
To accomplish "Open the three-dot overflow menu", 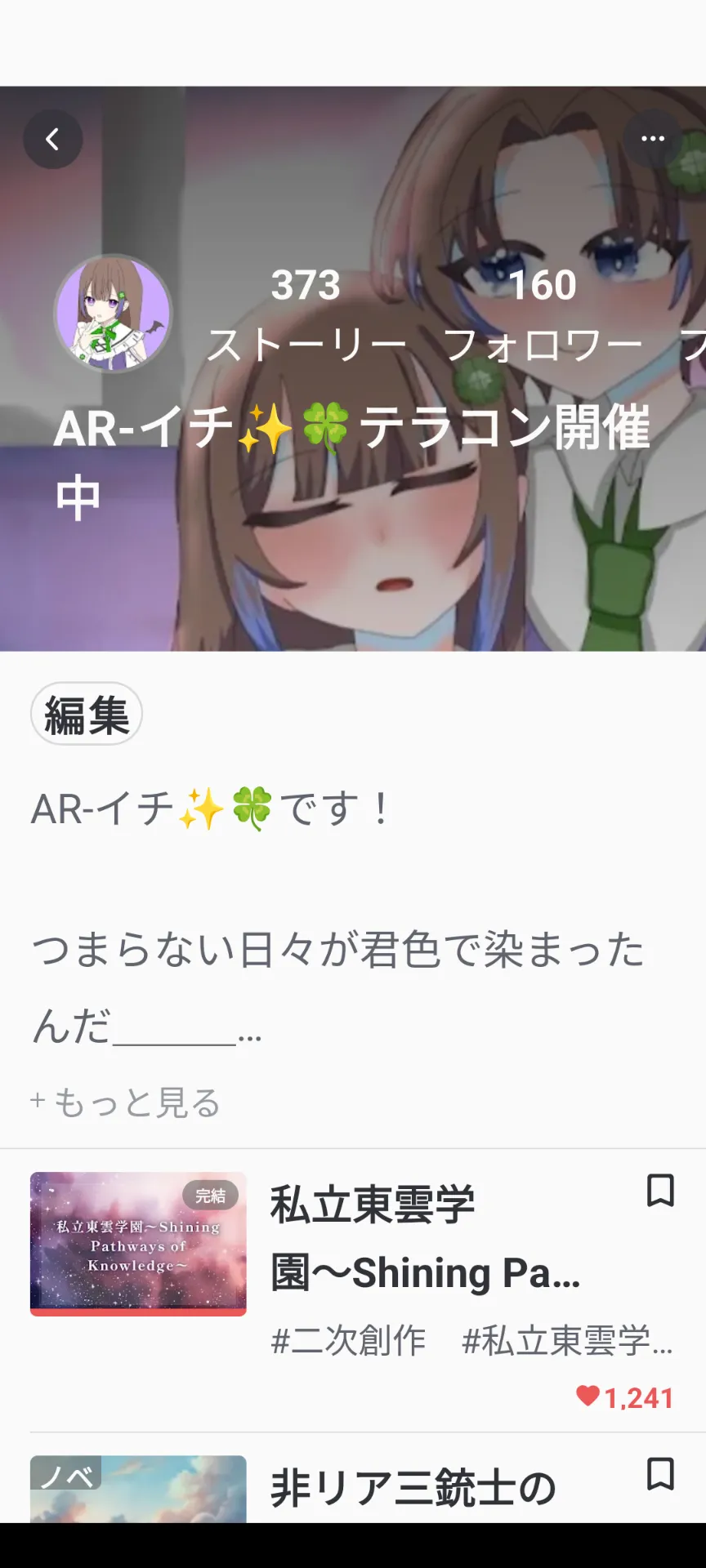I will [653, 139].
